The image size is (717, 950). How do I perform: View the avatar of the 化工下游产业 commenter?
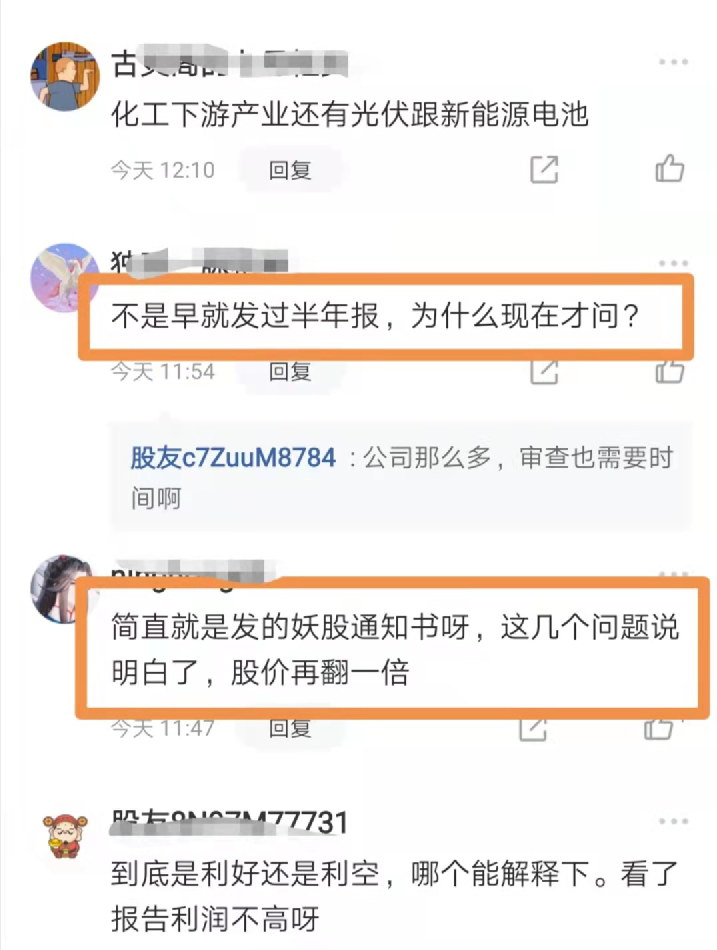tap(66, 76)
